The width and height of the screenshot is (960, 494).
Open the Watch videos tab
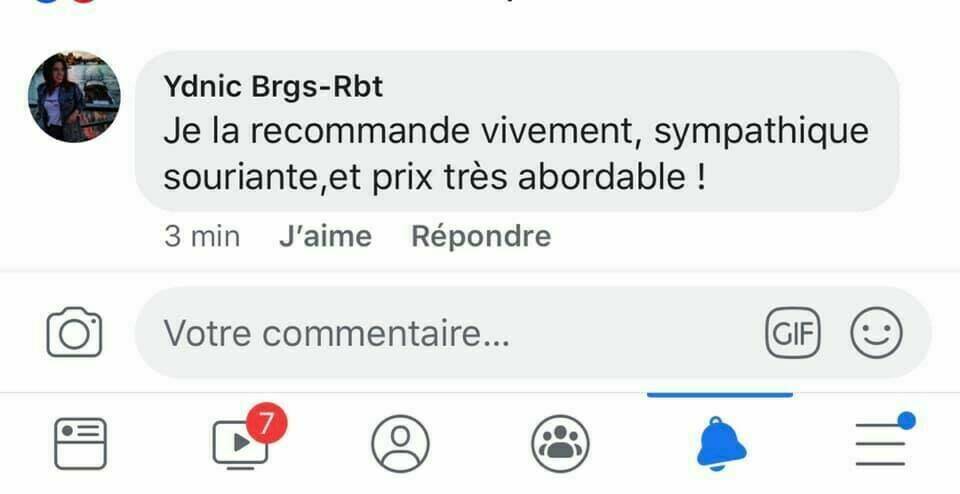(x=241, y=443)
